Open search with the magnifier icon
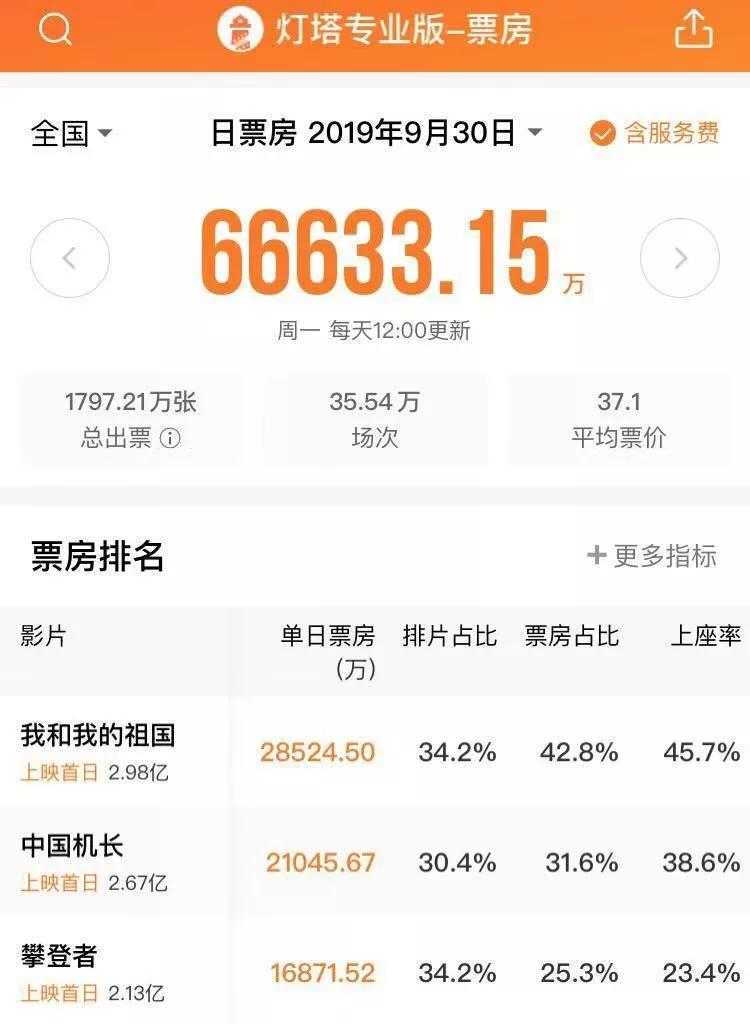The width and height of the screenshot is (750, 1024). 55,31
